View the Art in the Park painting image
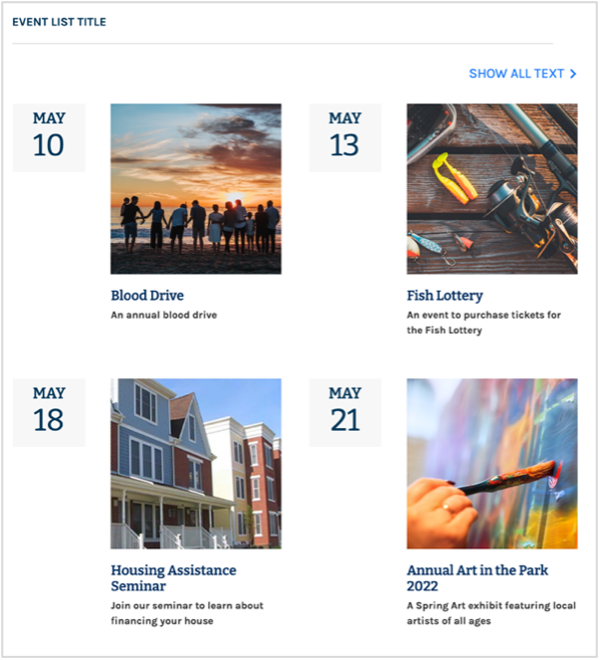This screenshot has height=660, width=601. (491, 463)
